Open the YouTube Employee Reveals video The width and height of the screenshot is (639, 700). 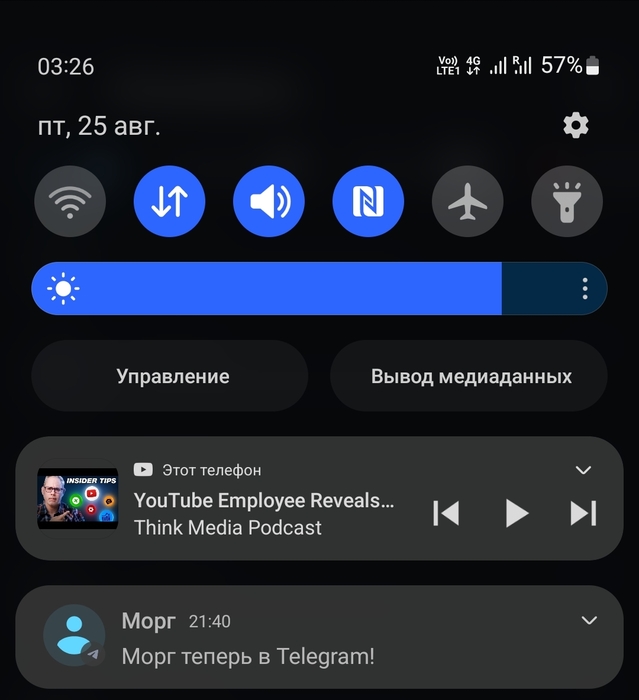point(264,501)
